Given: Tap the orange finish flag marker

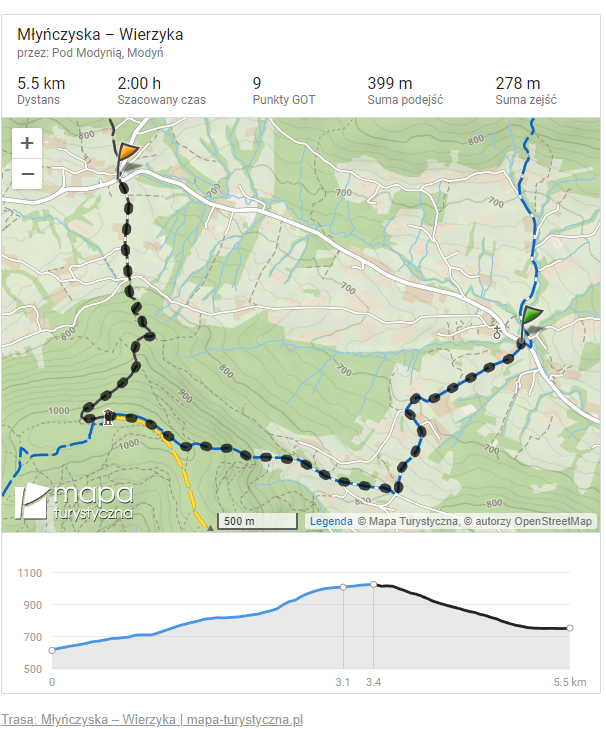Looking at the screenshot, I should tap(127, 154).
